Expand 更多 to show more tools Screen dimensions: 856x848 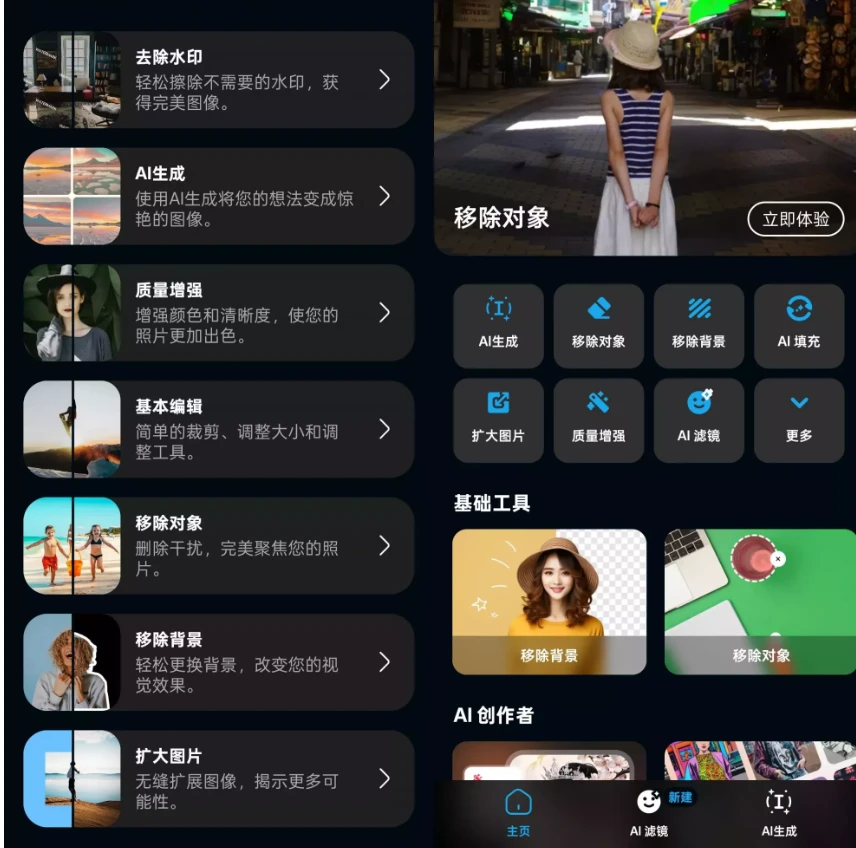point(798,419)
